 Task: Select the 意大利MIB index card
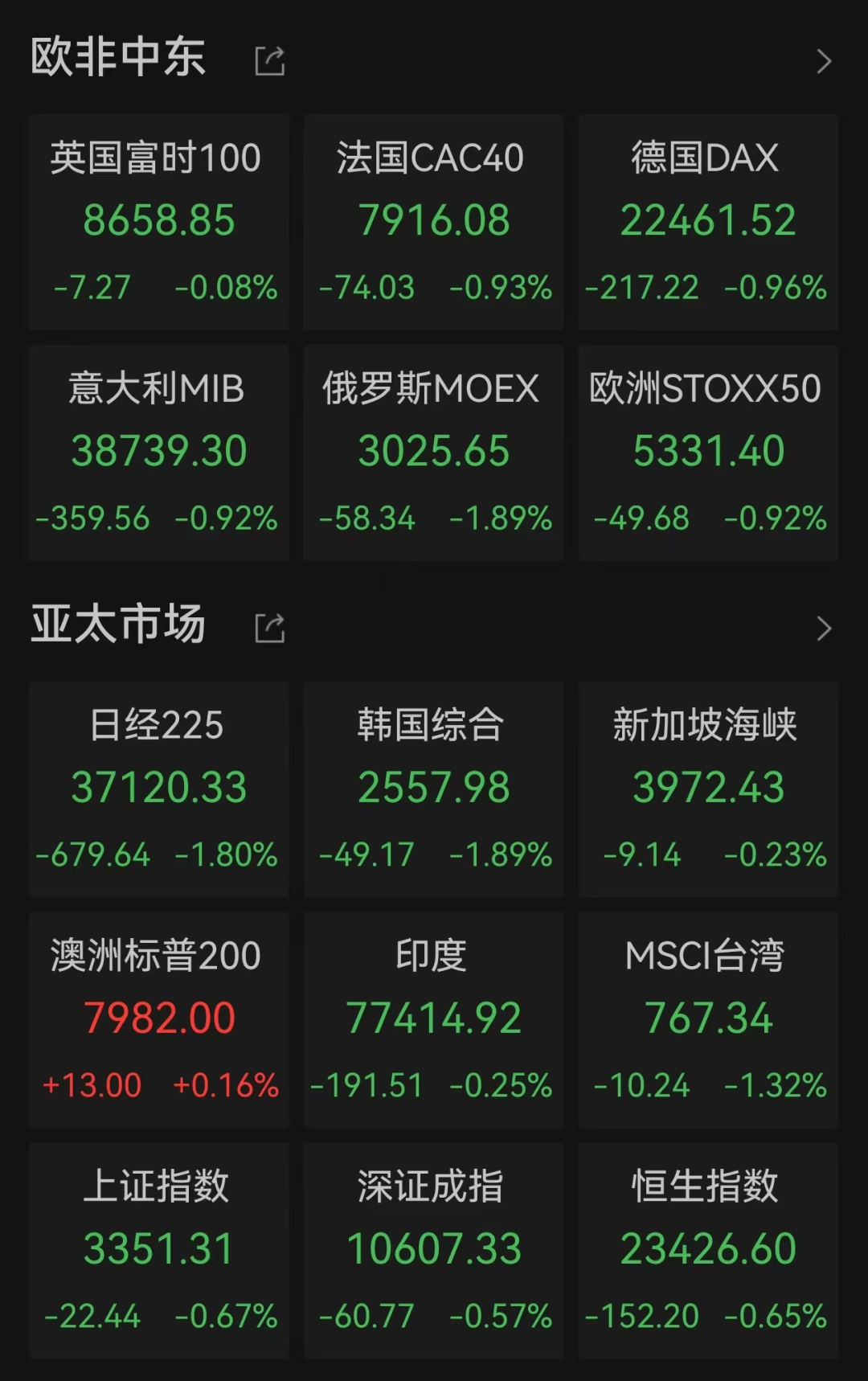[x=158, y=453]
